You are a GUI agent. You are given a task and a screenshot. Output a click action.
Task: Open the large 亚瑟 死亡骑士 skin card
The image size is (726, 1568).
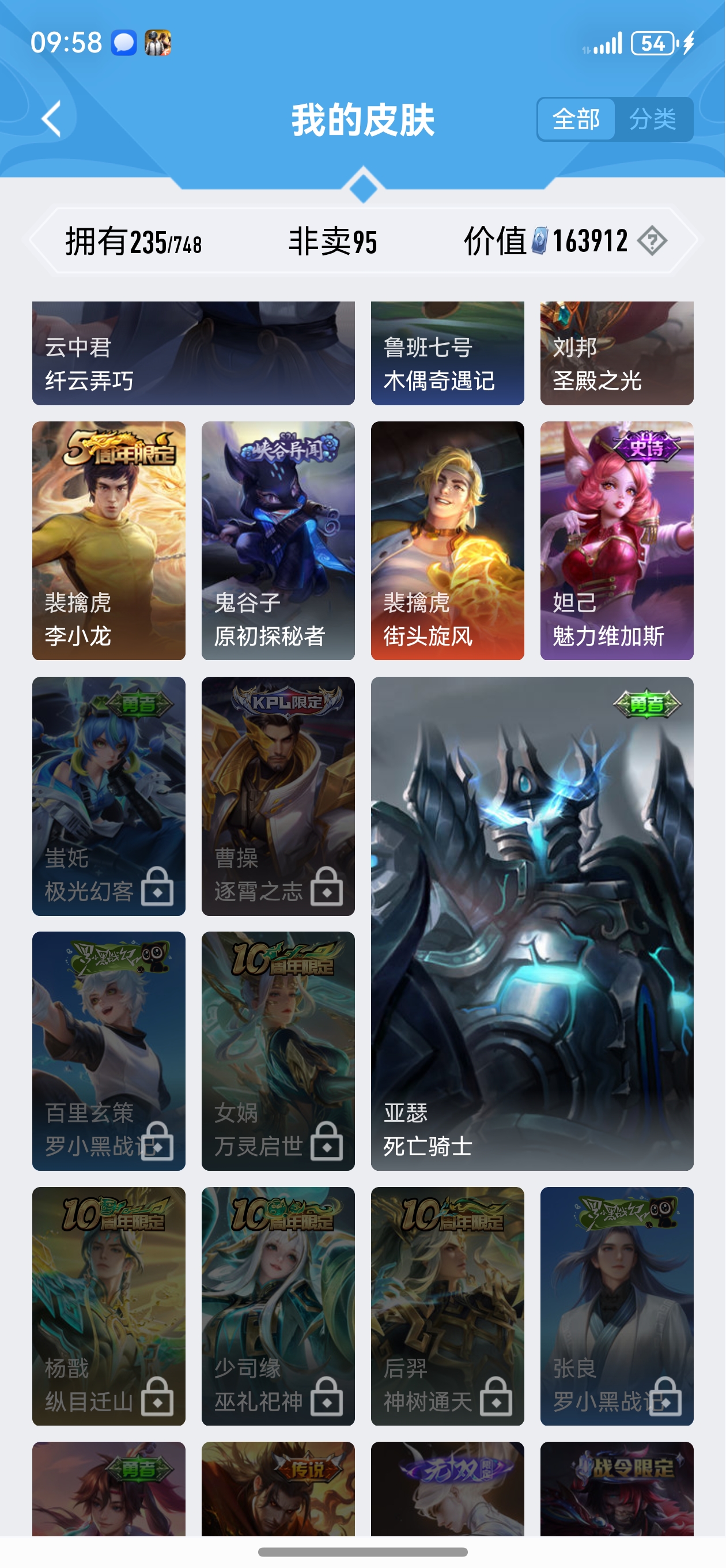coord(532,924)
